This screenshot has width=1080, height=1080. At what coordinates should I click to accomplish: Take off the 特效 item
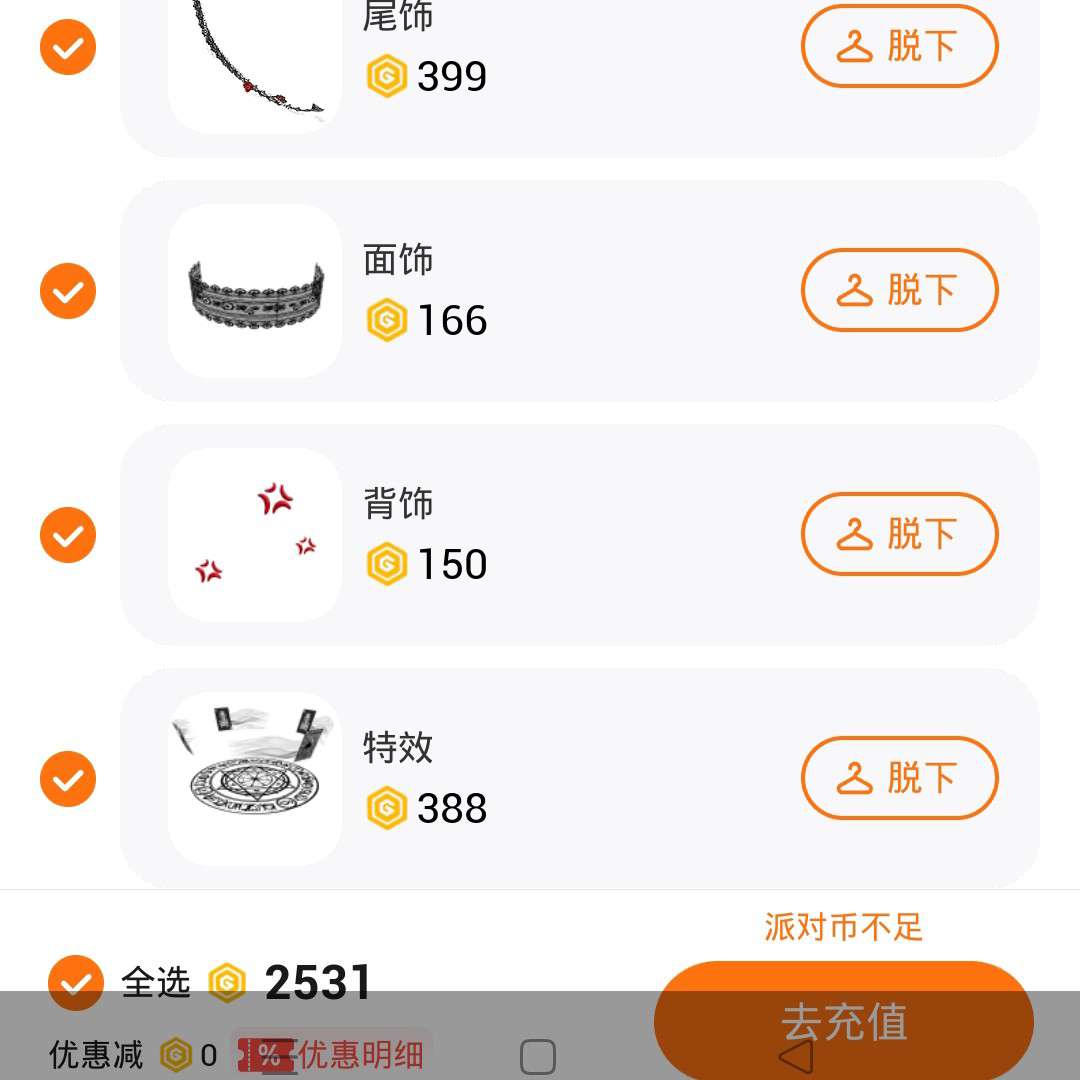tap(899, 778)
